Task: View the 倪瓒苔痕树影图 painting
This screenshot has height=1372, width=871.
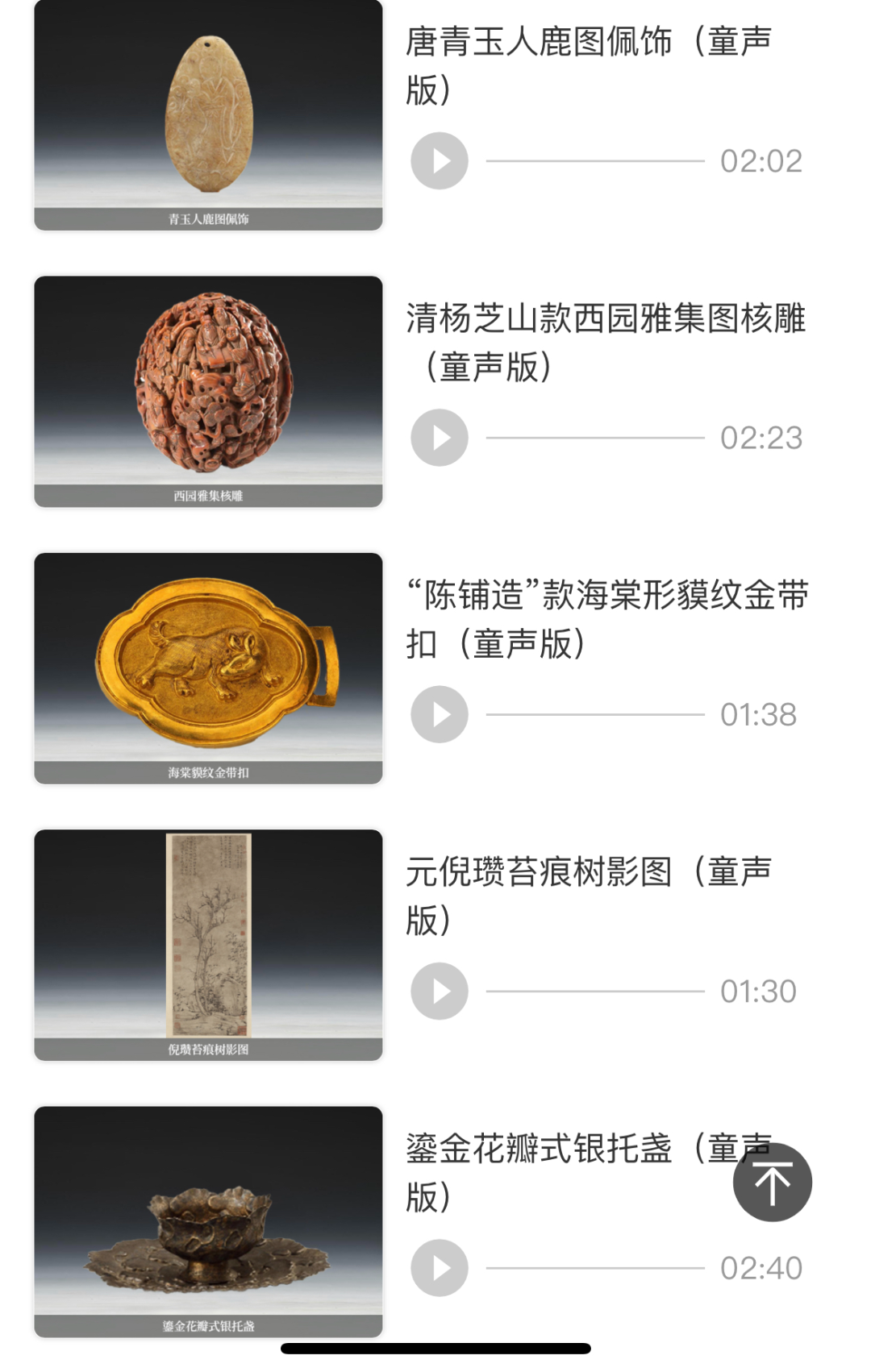Action: pos(208,944)
